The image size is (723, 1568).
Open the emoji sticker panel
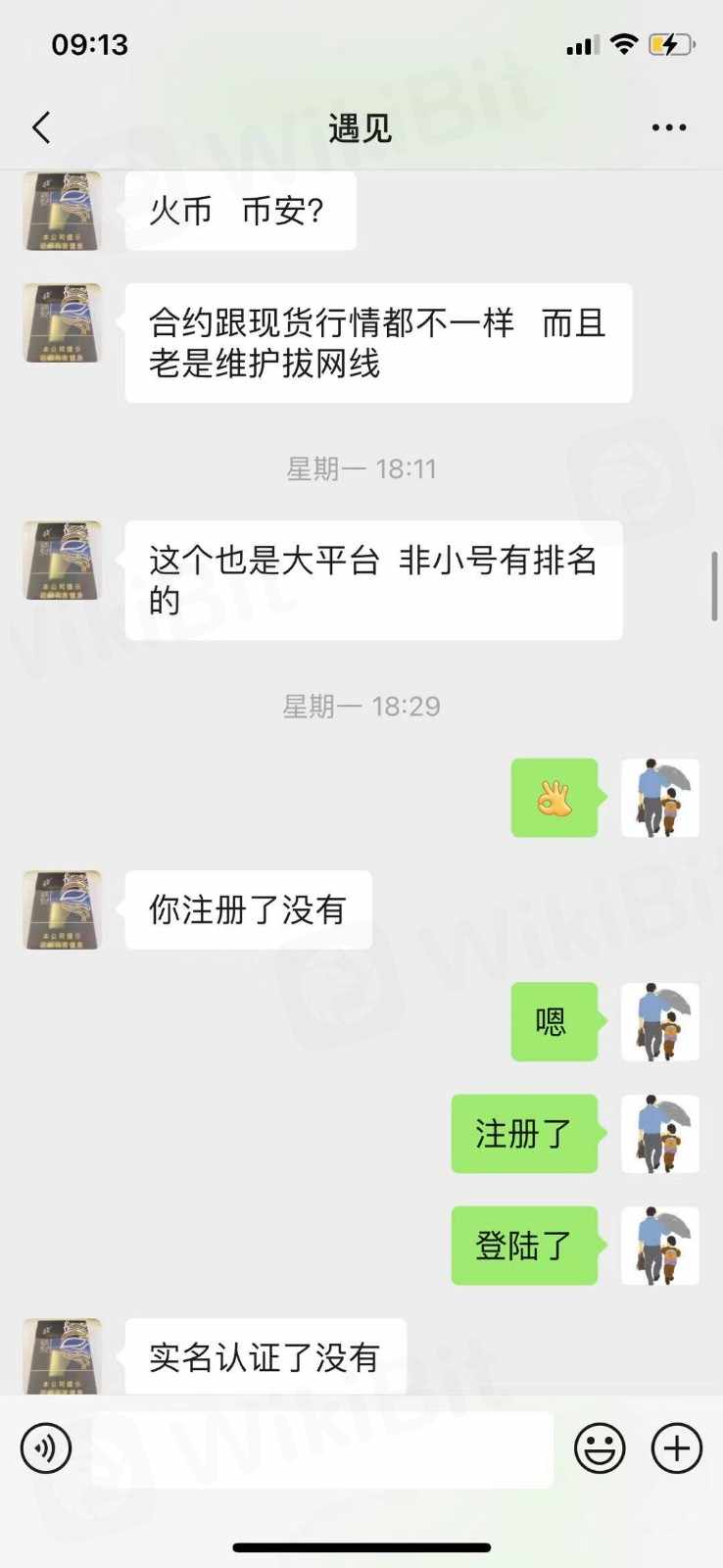600,1448
